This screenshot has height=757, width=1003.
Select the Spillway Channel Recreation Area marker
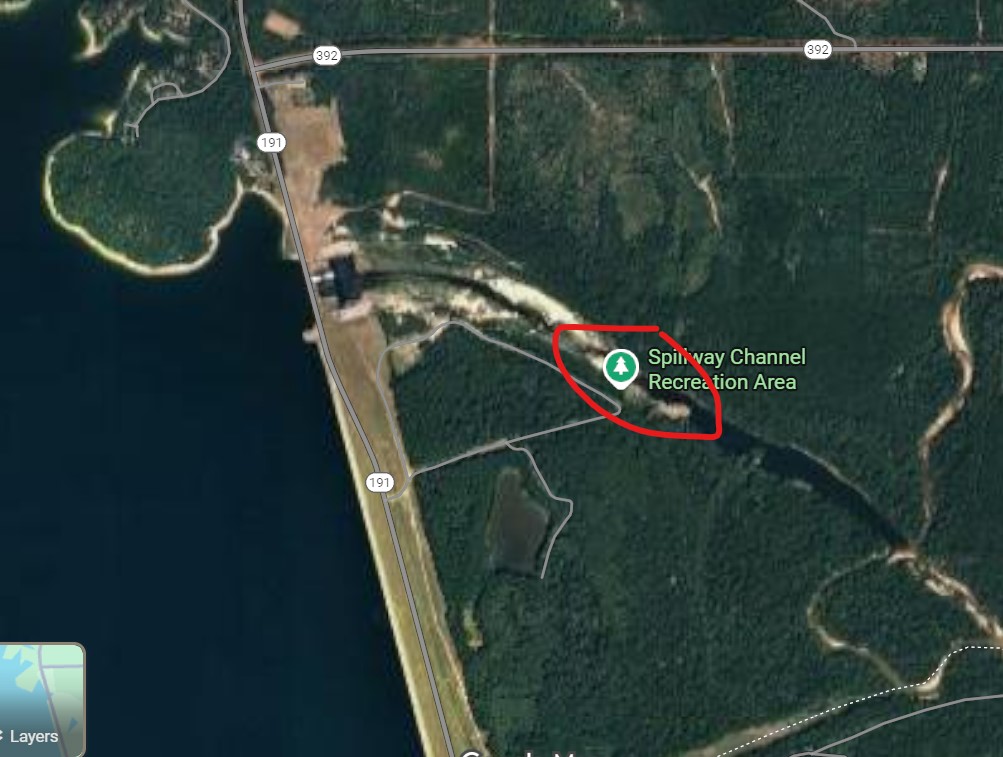click(621, 368)
